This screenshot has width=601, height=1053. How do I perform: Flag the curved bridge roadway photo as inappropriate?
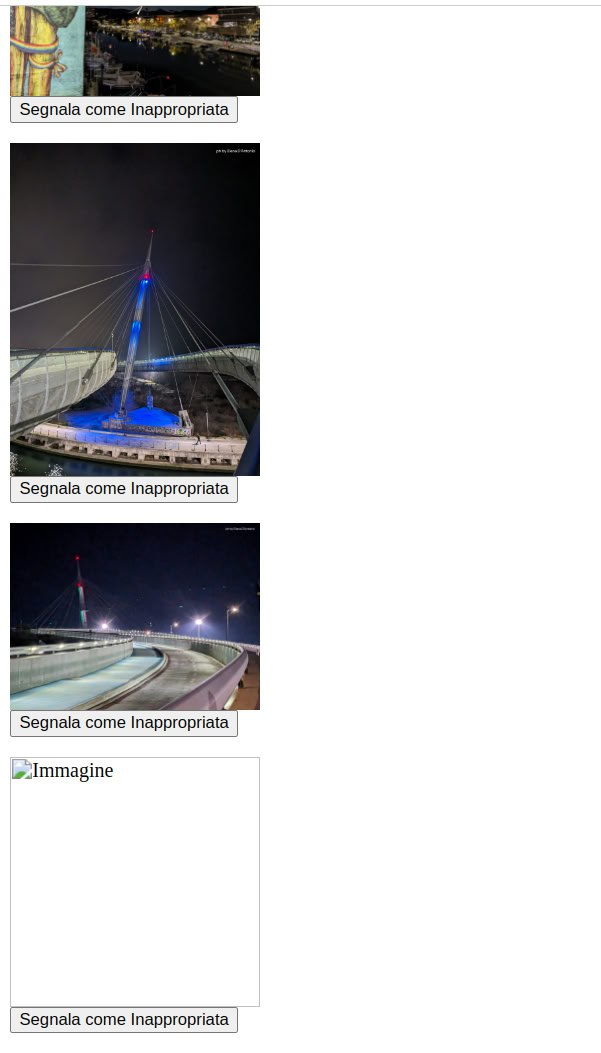tap(124, 723)
